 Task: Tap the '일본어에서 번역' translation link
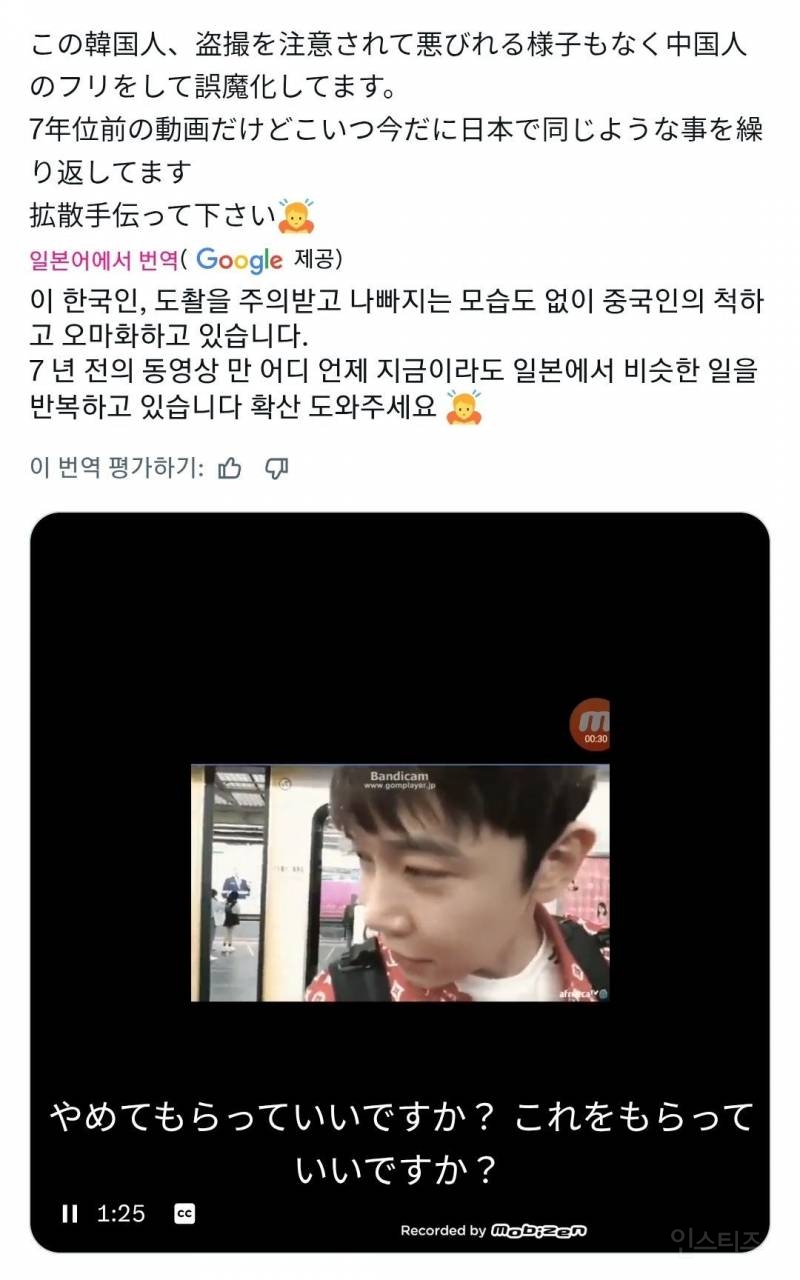tap(104, 260)
